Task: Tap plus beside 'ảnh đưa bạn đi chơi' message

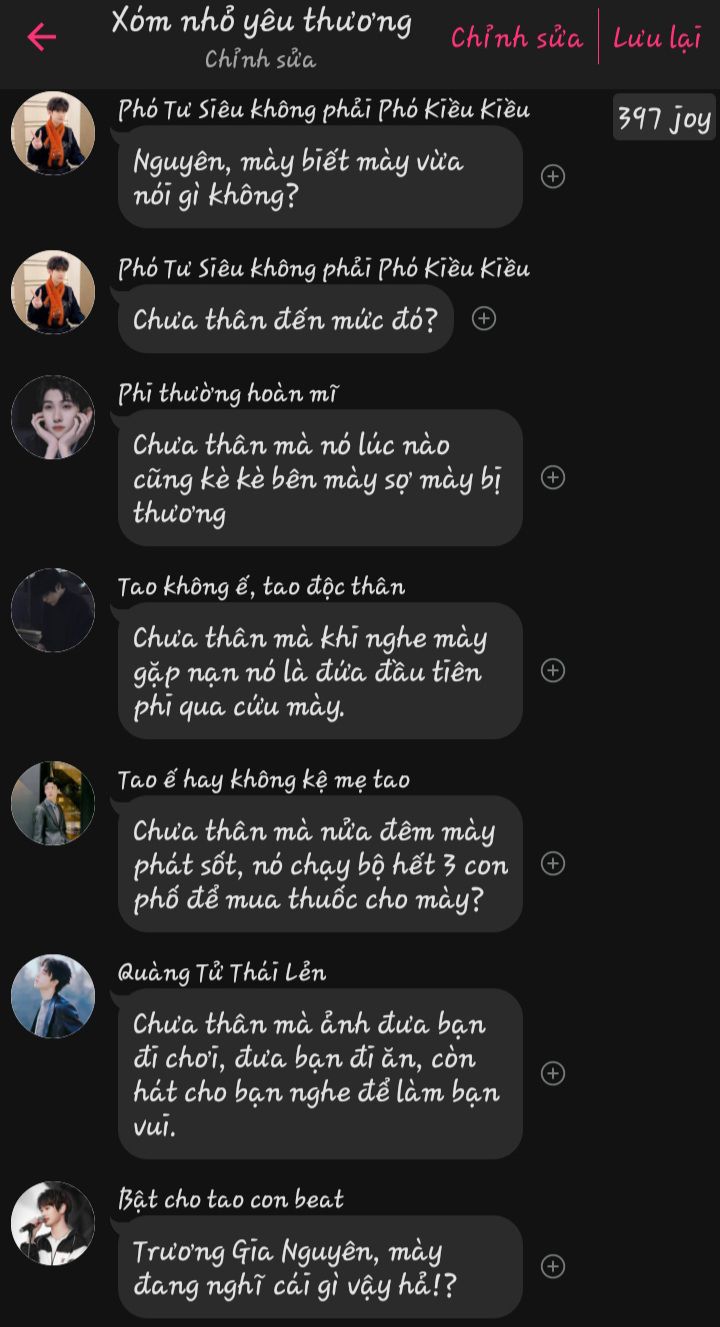Action: click(x=553, y=1073)
